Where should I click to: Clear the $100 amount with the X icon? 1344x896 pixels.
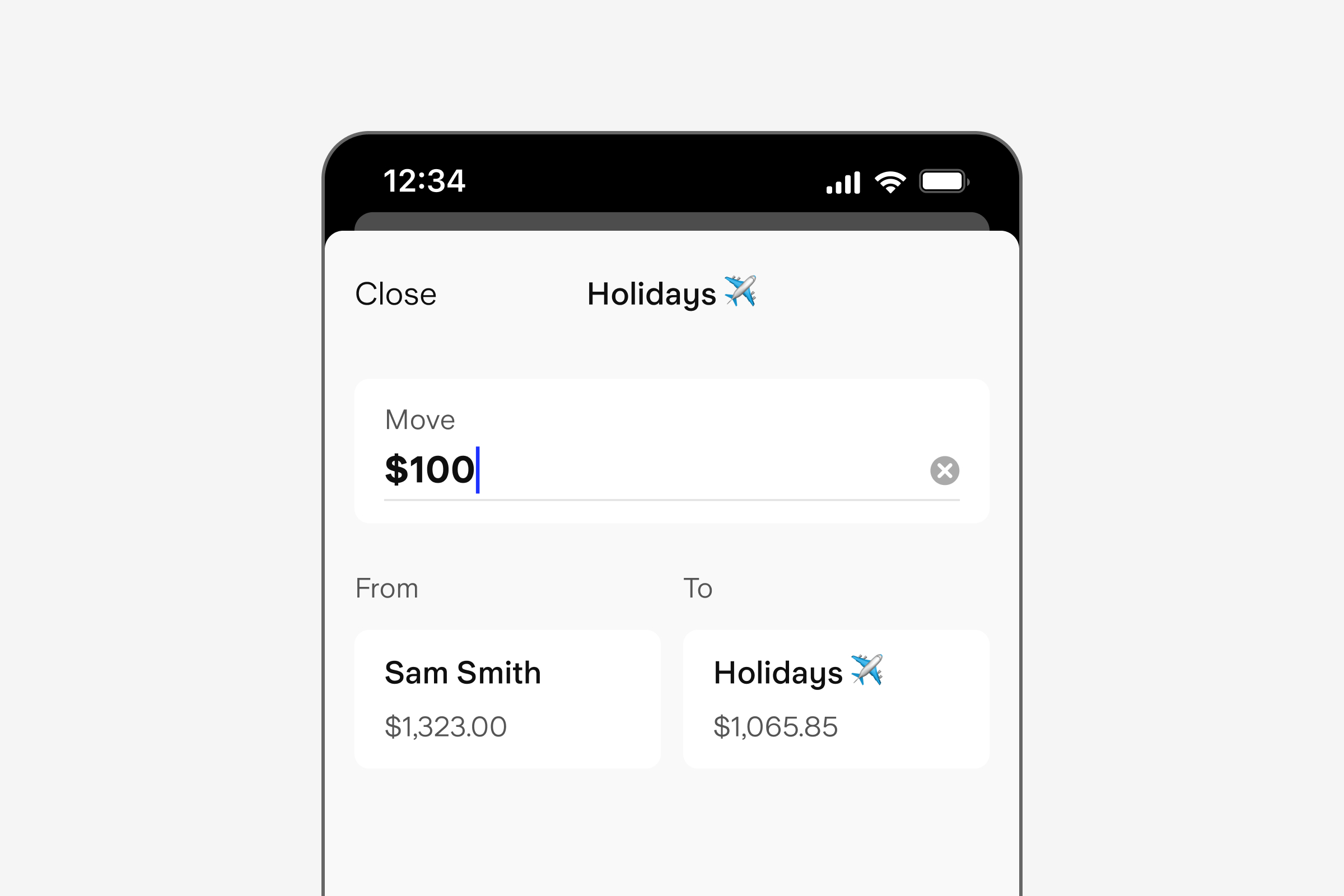[x=945, y=471]
